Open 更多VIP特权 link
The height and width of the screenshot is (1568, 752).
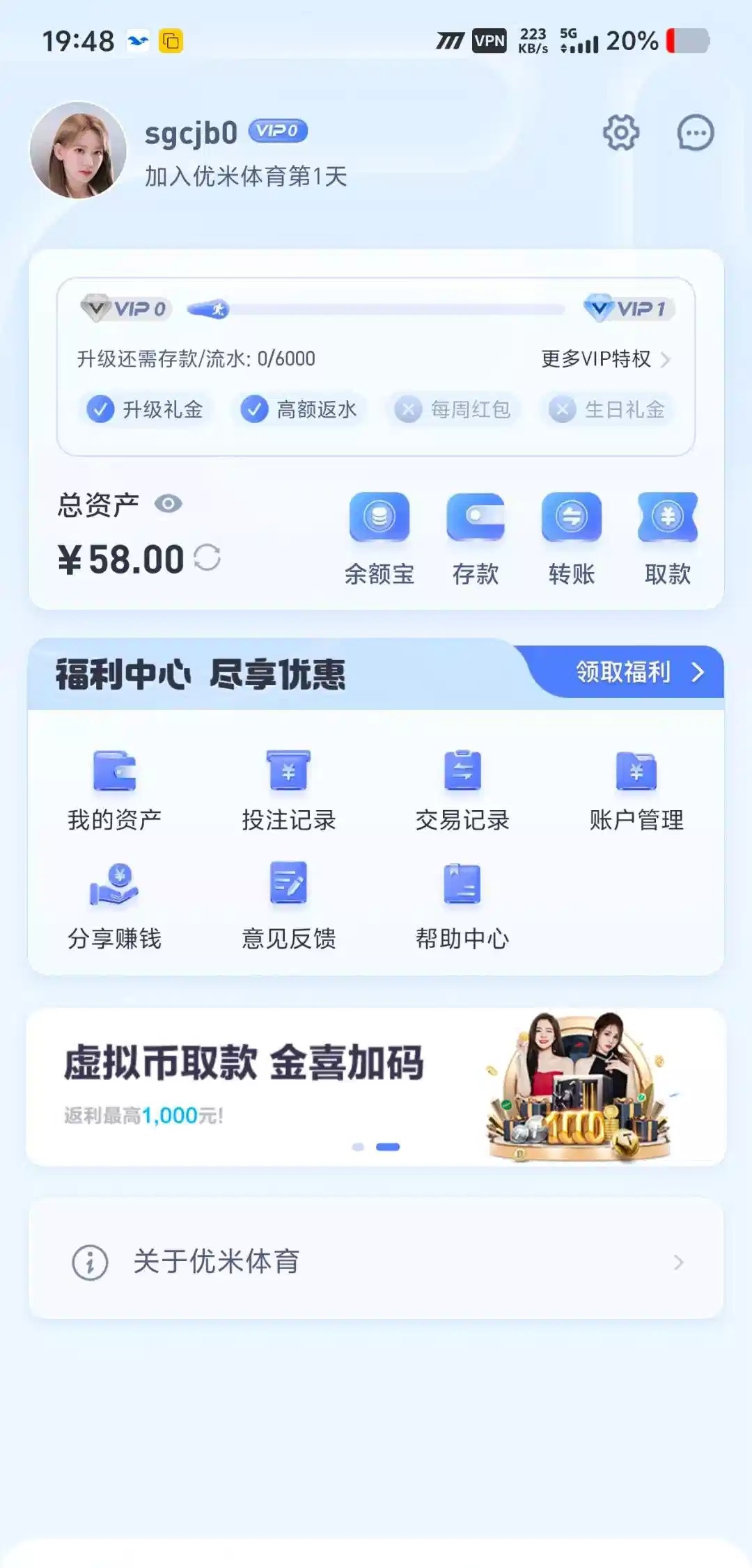tap(604, 359)
